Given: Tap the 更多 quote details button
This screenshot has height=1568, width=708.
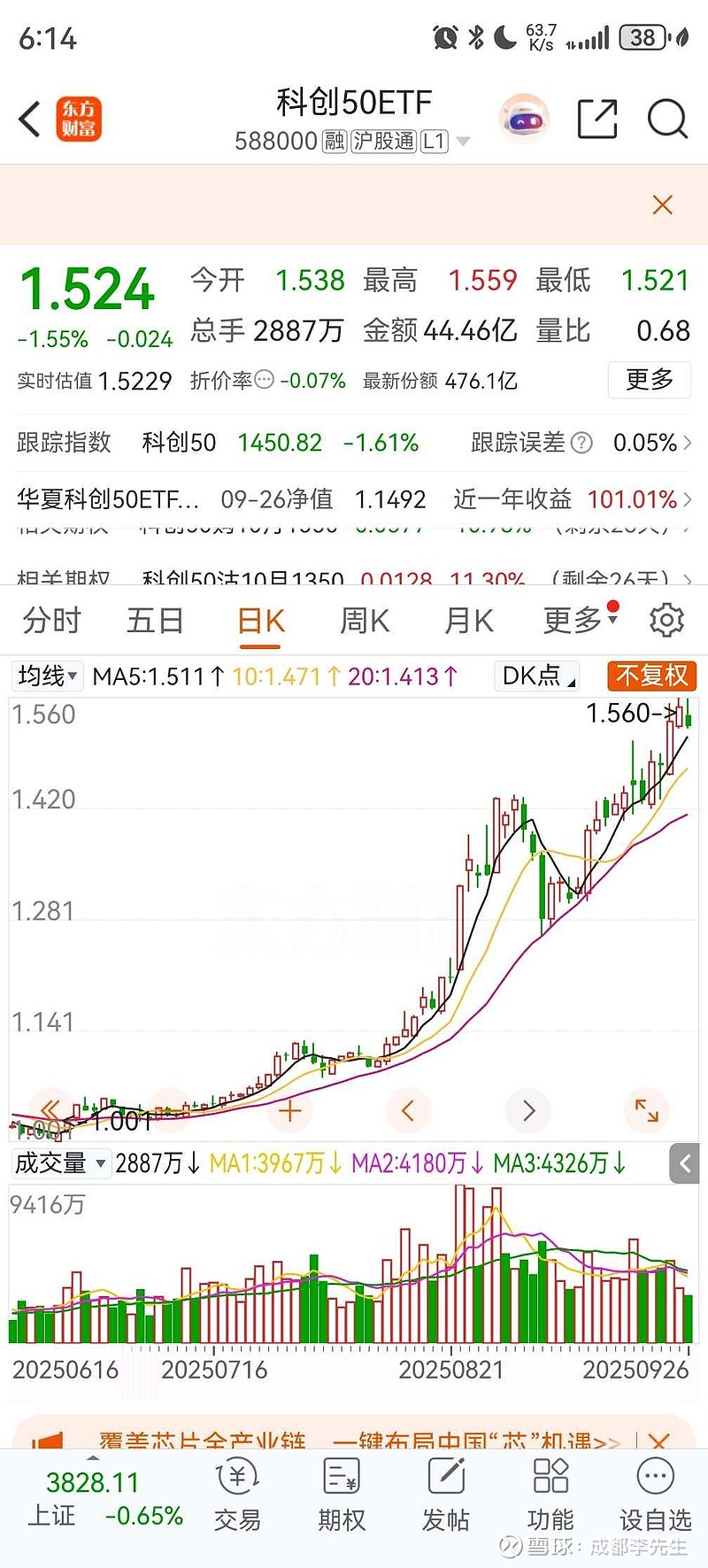Looking at the screenshot, I should click(x=650, y=380).
